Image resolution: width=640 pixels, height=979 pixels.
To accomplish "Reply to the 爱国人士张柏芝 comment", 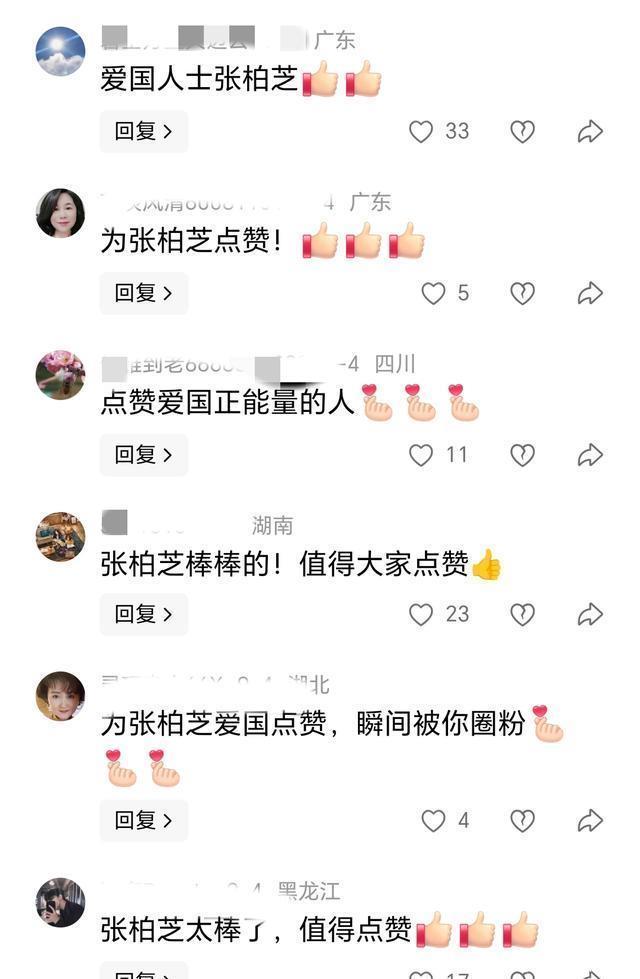I will pyautogui.click(x=143, y=131).
